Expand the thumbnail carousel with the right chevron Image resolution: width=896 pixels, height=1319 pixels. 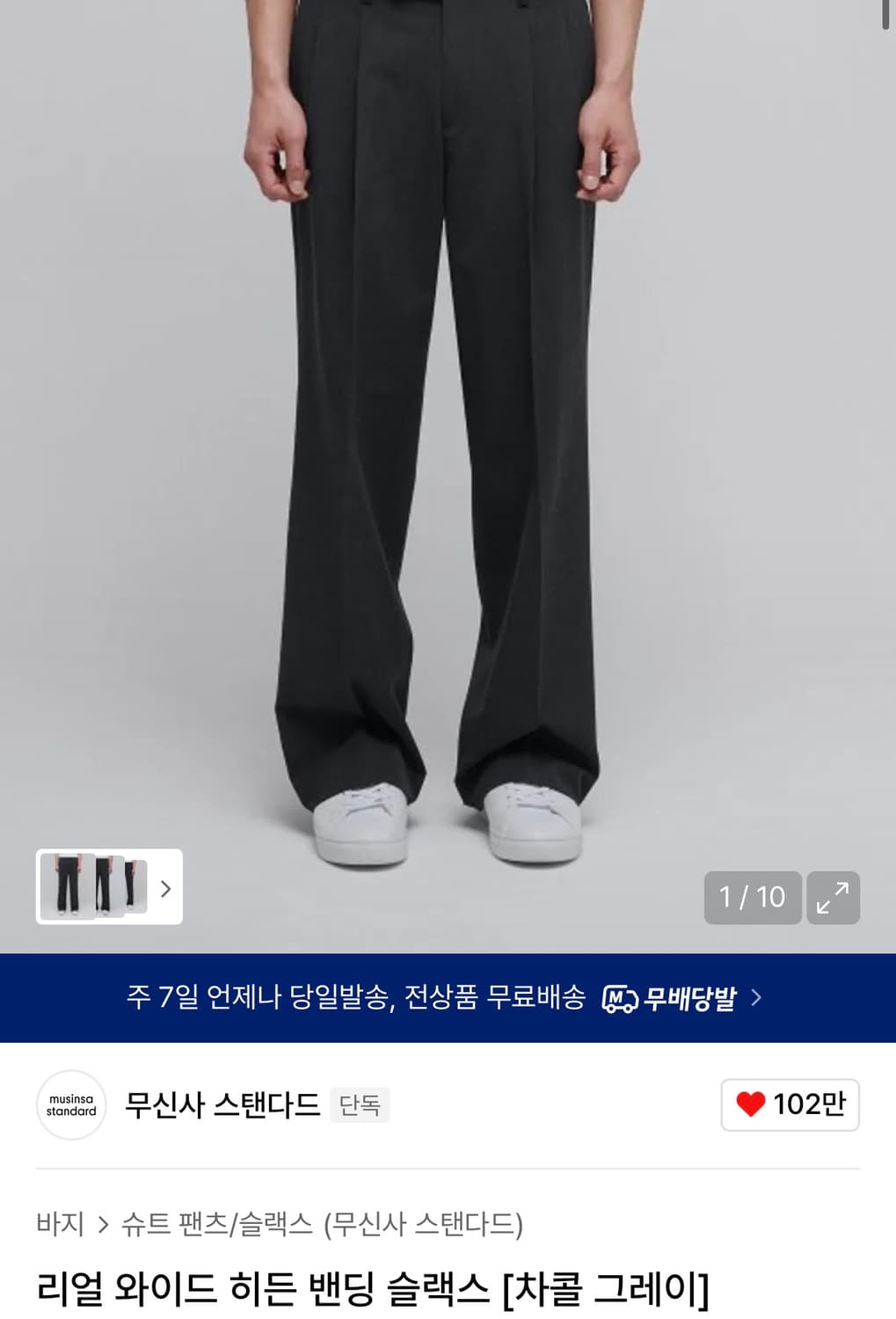tap(164, 890)
